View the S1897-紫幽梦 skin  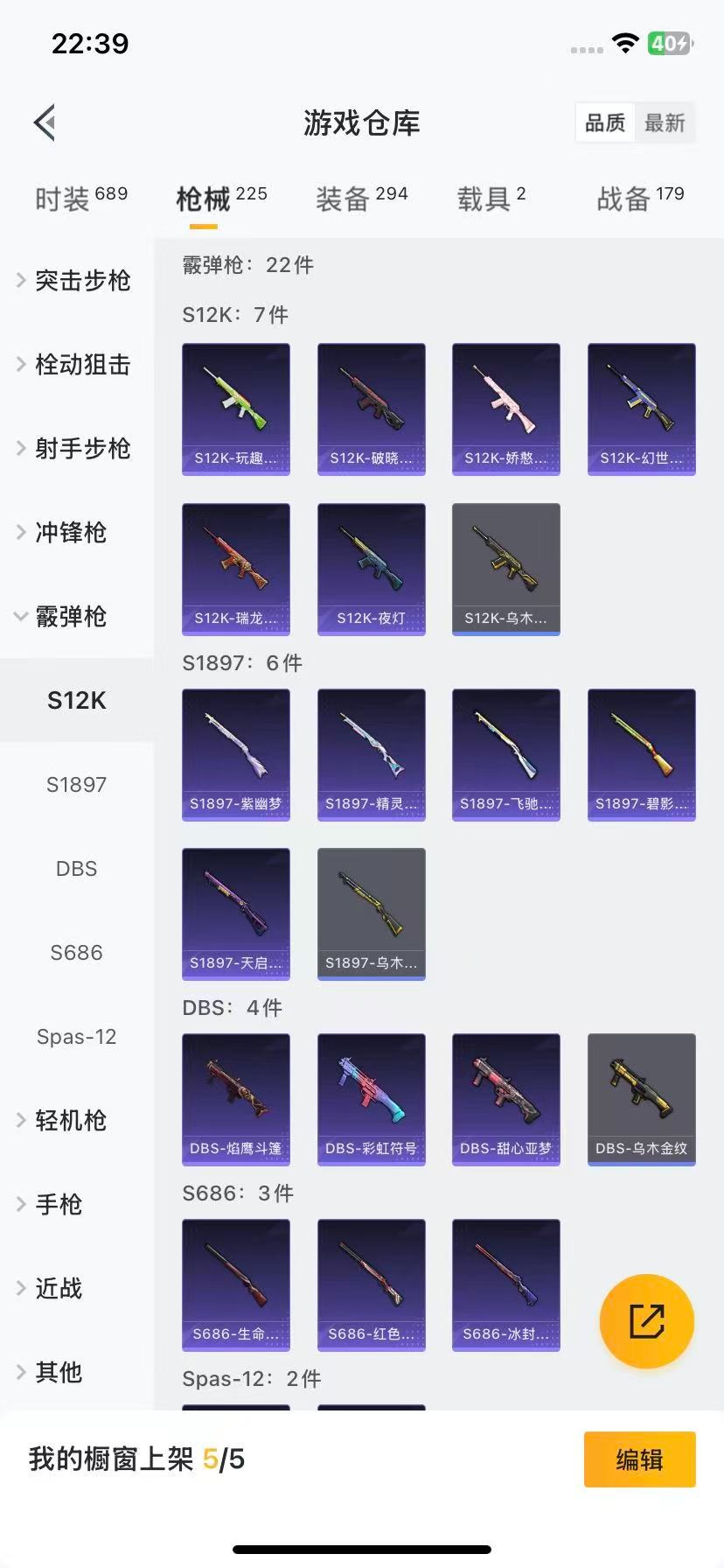pos(235,754)
